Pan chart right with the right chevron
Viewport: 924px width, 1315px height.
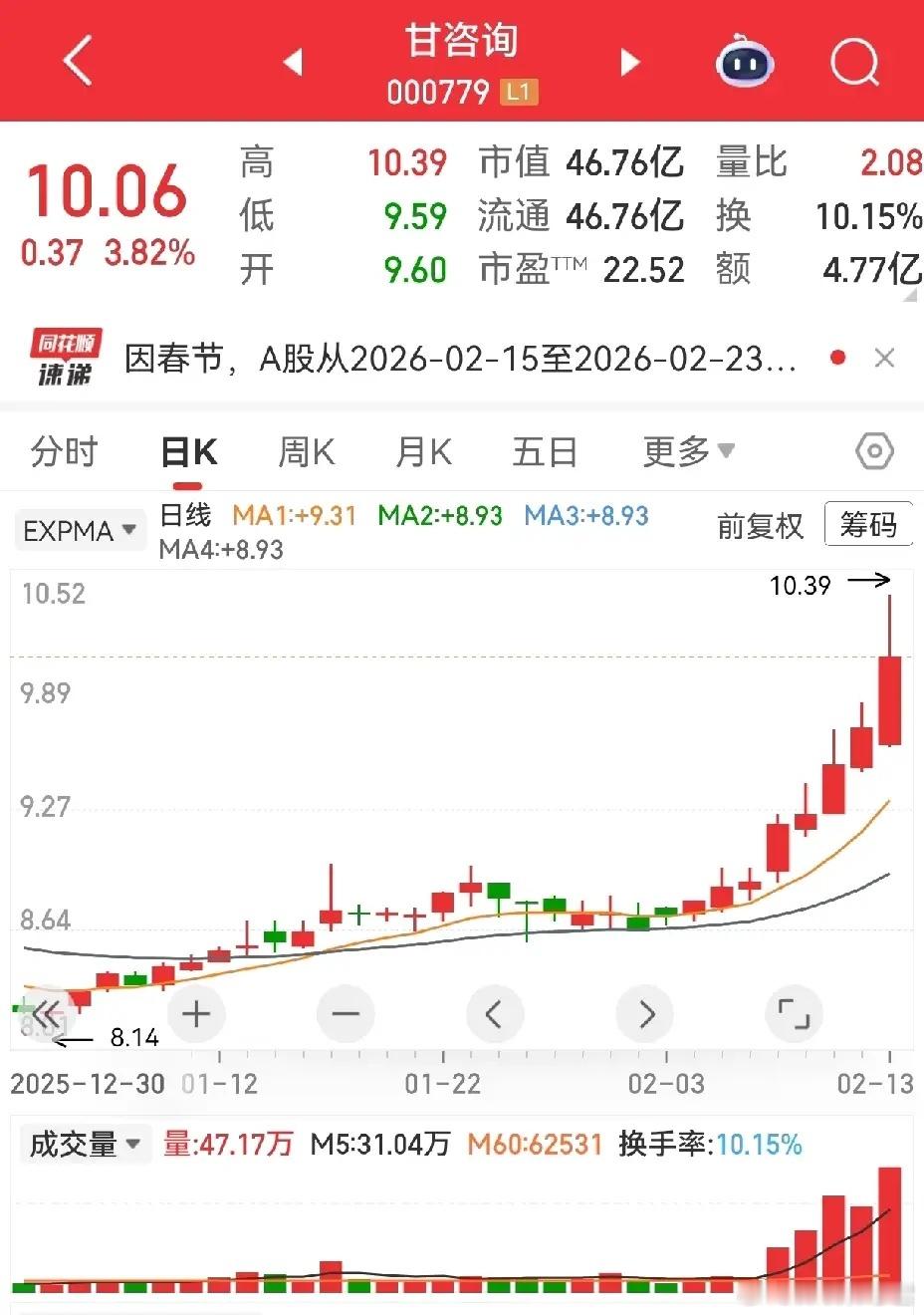644,1013
